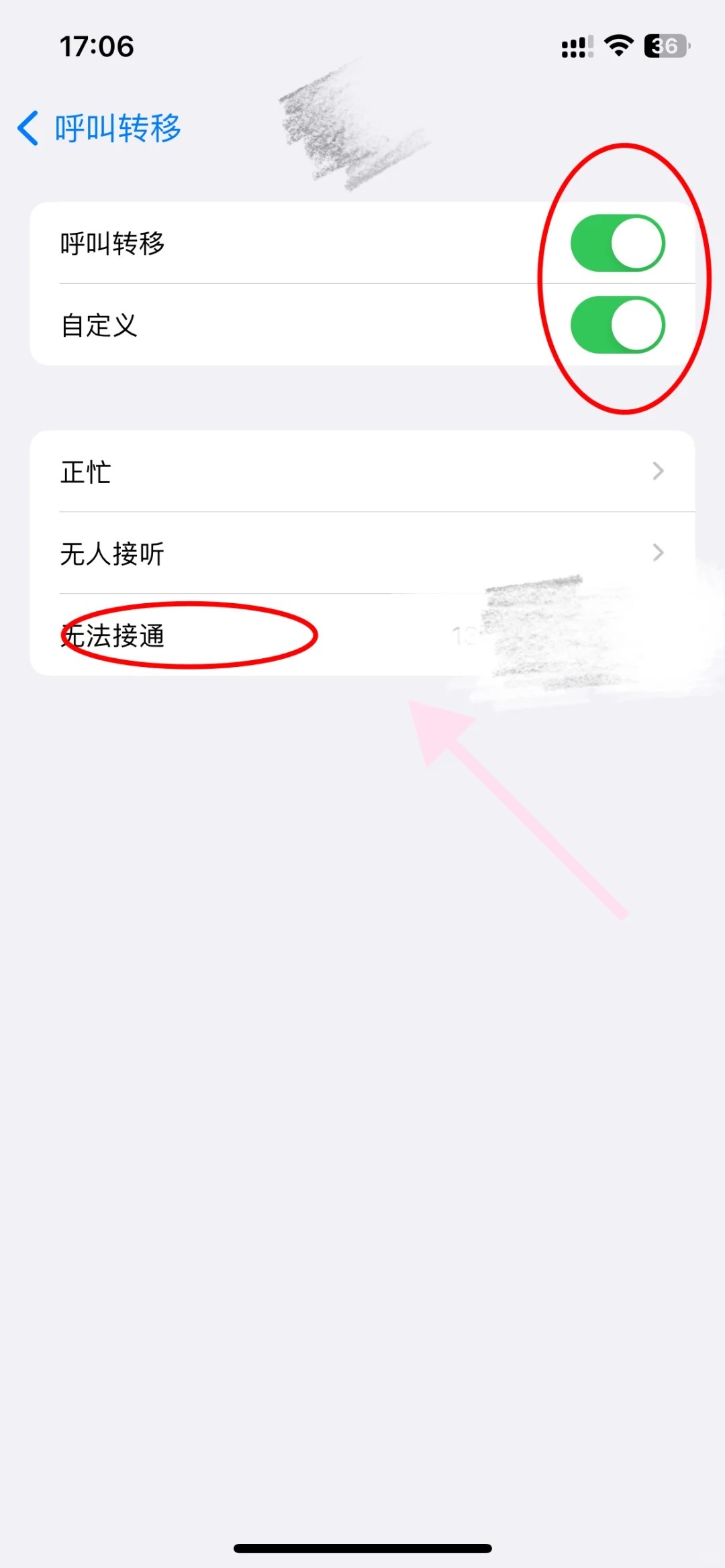Toggle call forwarding off
This screenshot has width=725, height=1568.
pyautogui.click(x=618, y=243)
